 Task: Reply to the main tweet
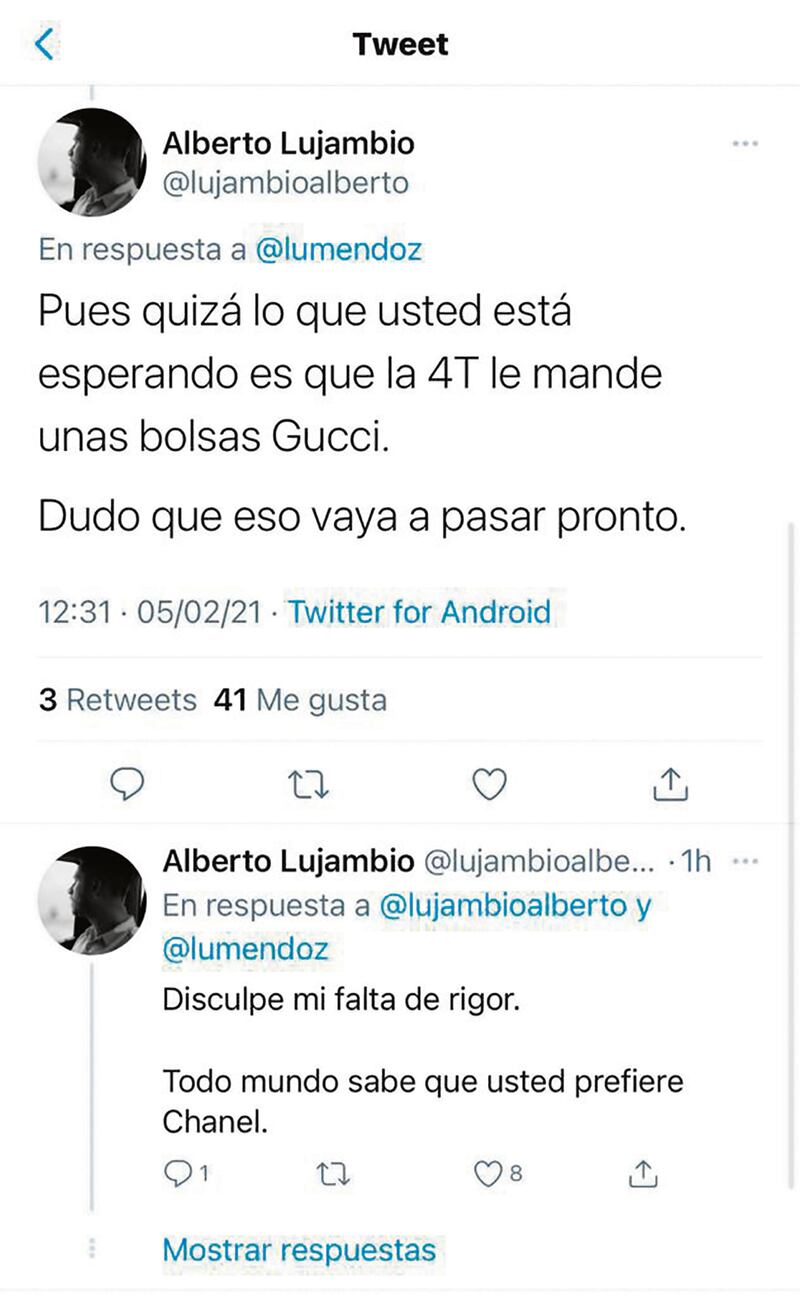(127, 786)
